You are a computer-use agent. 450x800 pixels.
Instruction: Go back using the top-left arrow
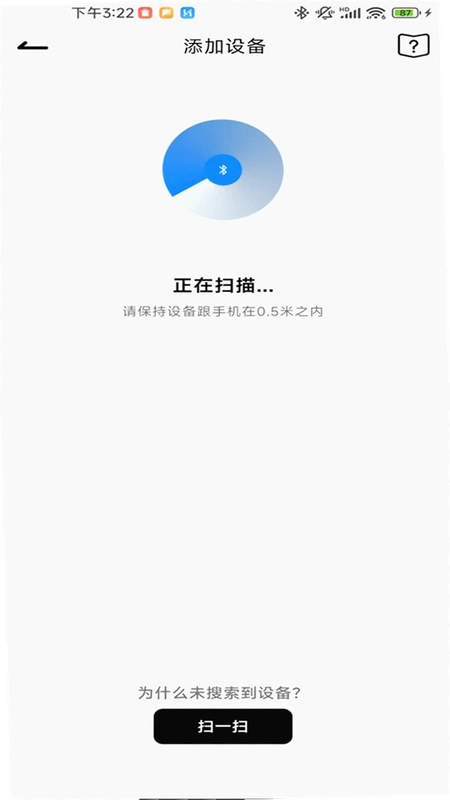pyautogui.click(x=33, y=46)
